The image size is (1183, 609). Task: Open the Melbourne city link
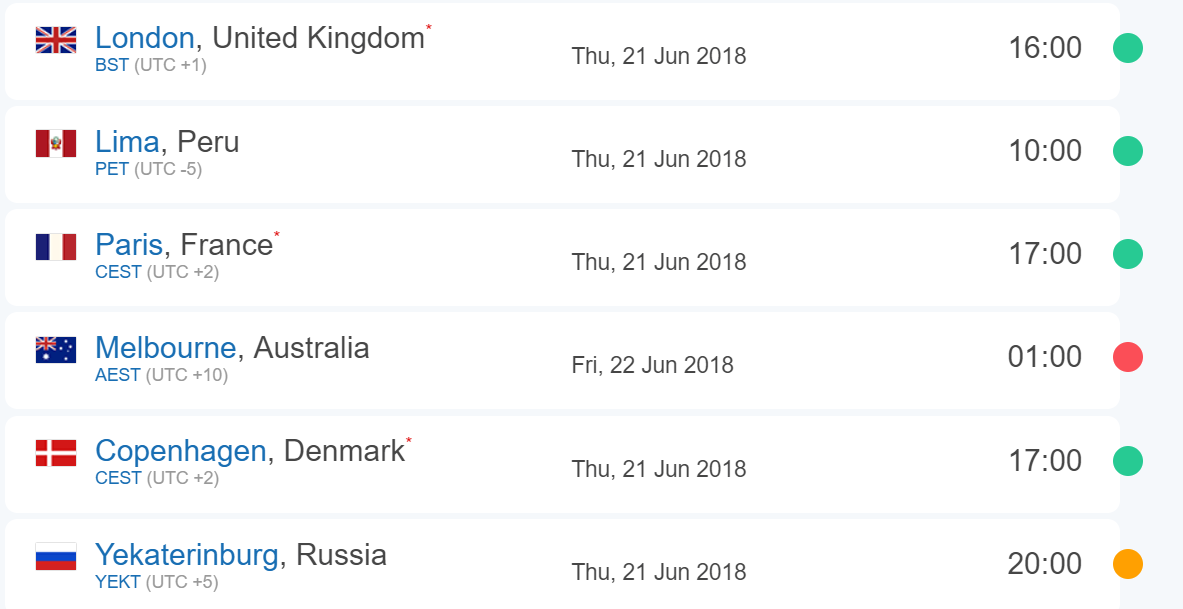click(165, 348)
